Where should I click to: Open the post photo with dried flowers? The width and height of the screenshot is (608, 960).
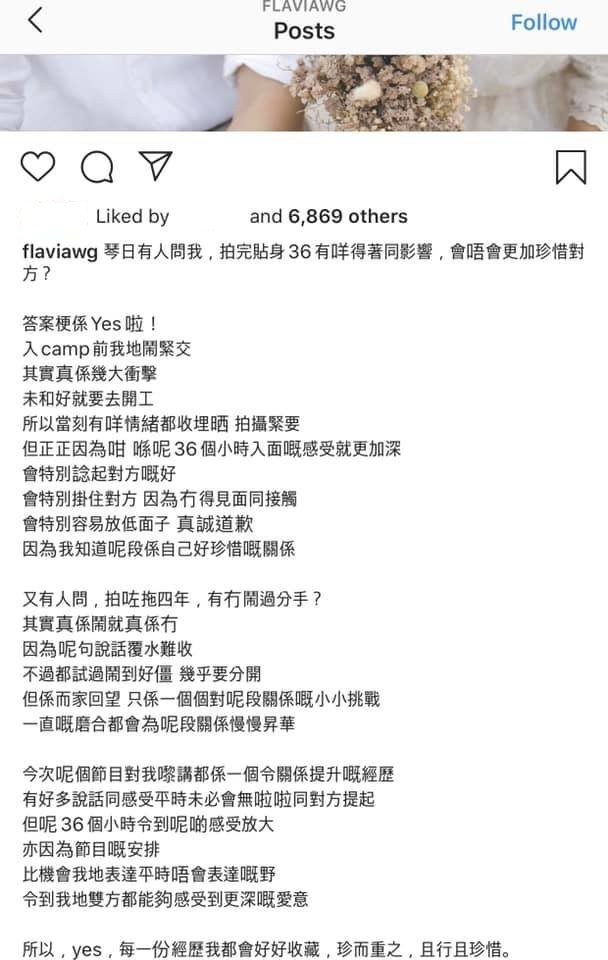point(304,93)
